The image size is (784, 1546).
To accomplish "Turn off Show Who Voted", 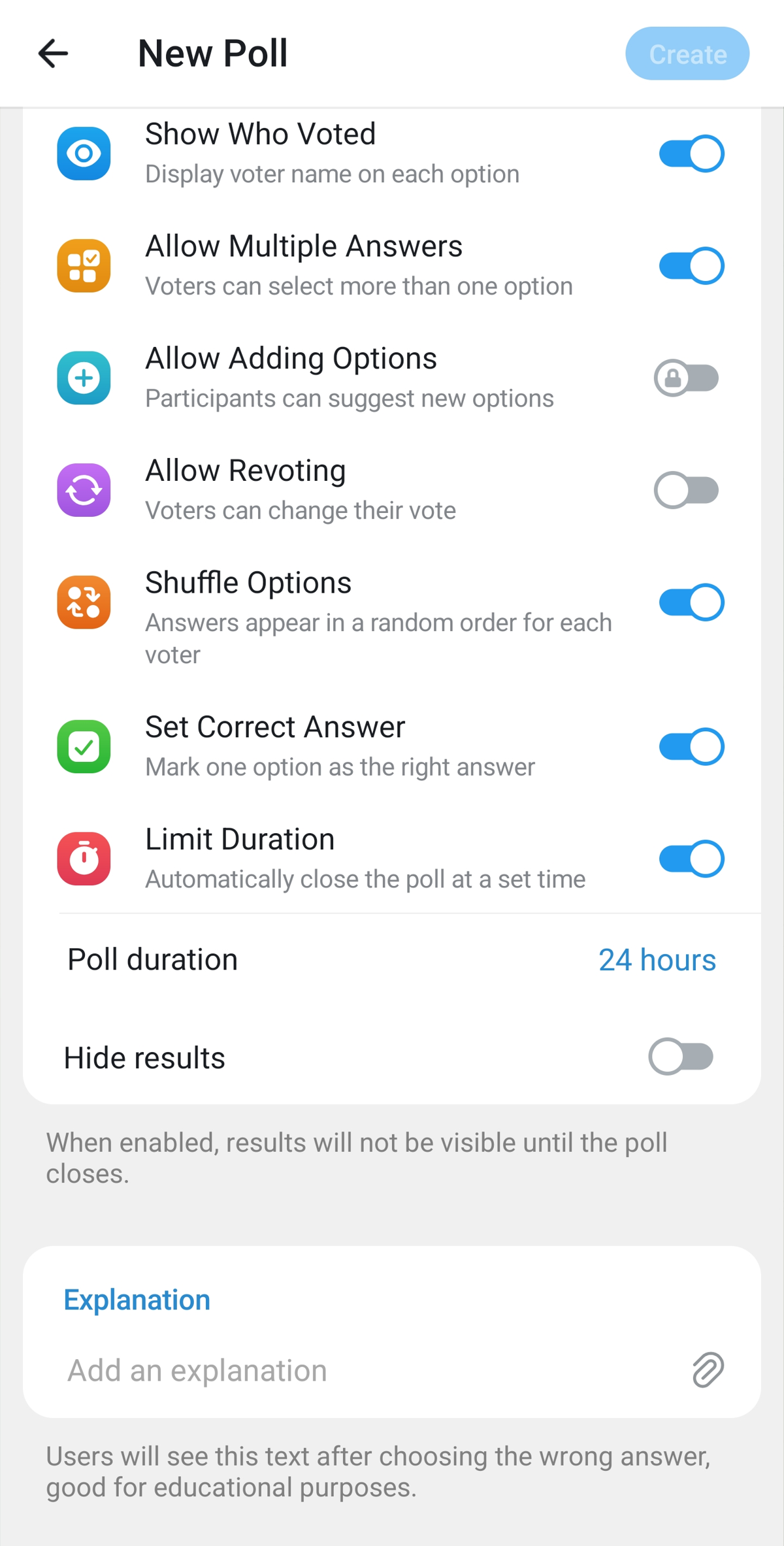I will click(x=691, y=154).
